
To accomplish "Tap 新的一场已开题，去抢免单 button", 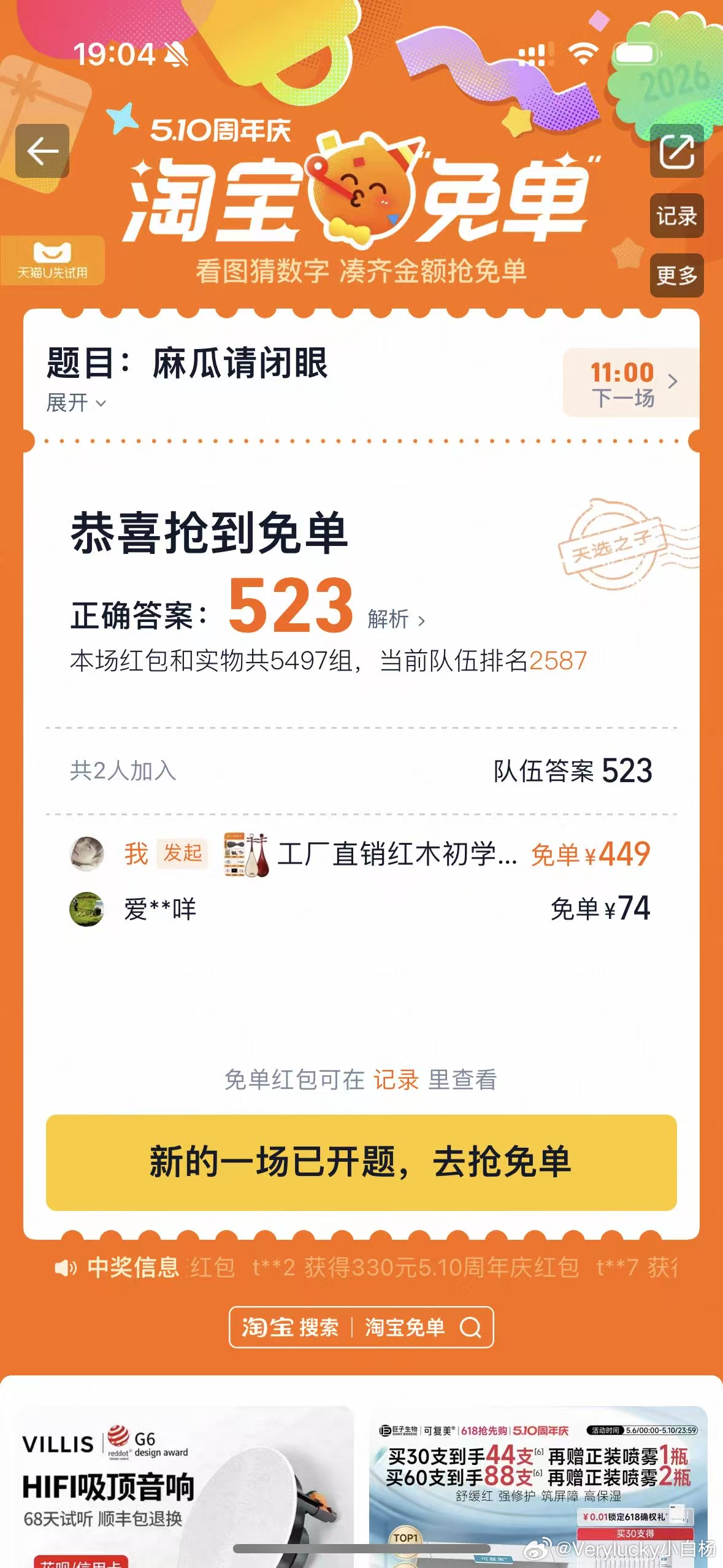I will [361, 1163].
